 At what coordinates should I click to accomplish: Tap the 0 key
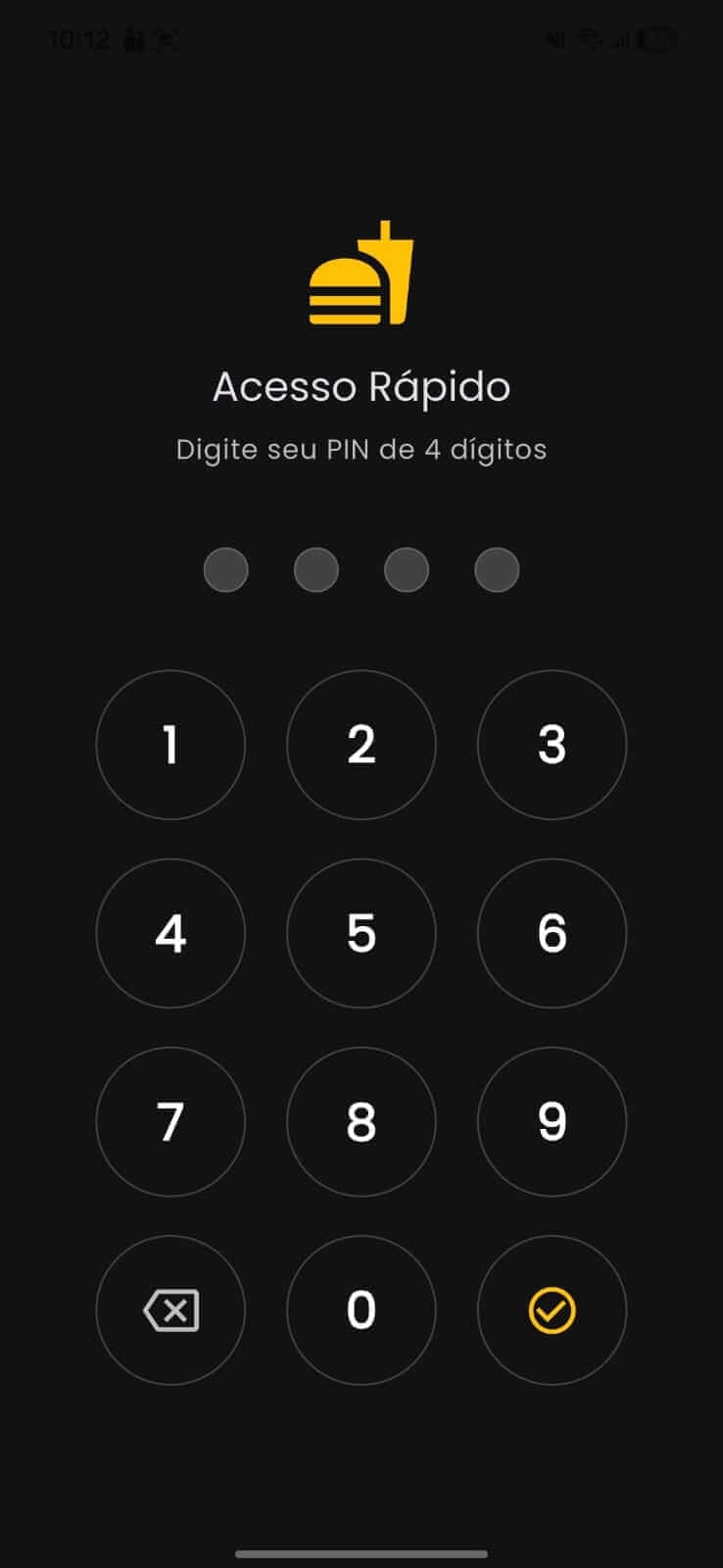click(361, 1310)
